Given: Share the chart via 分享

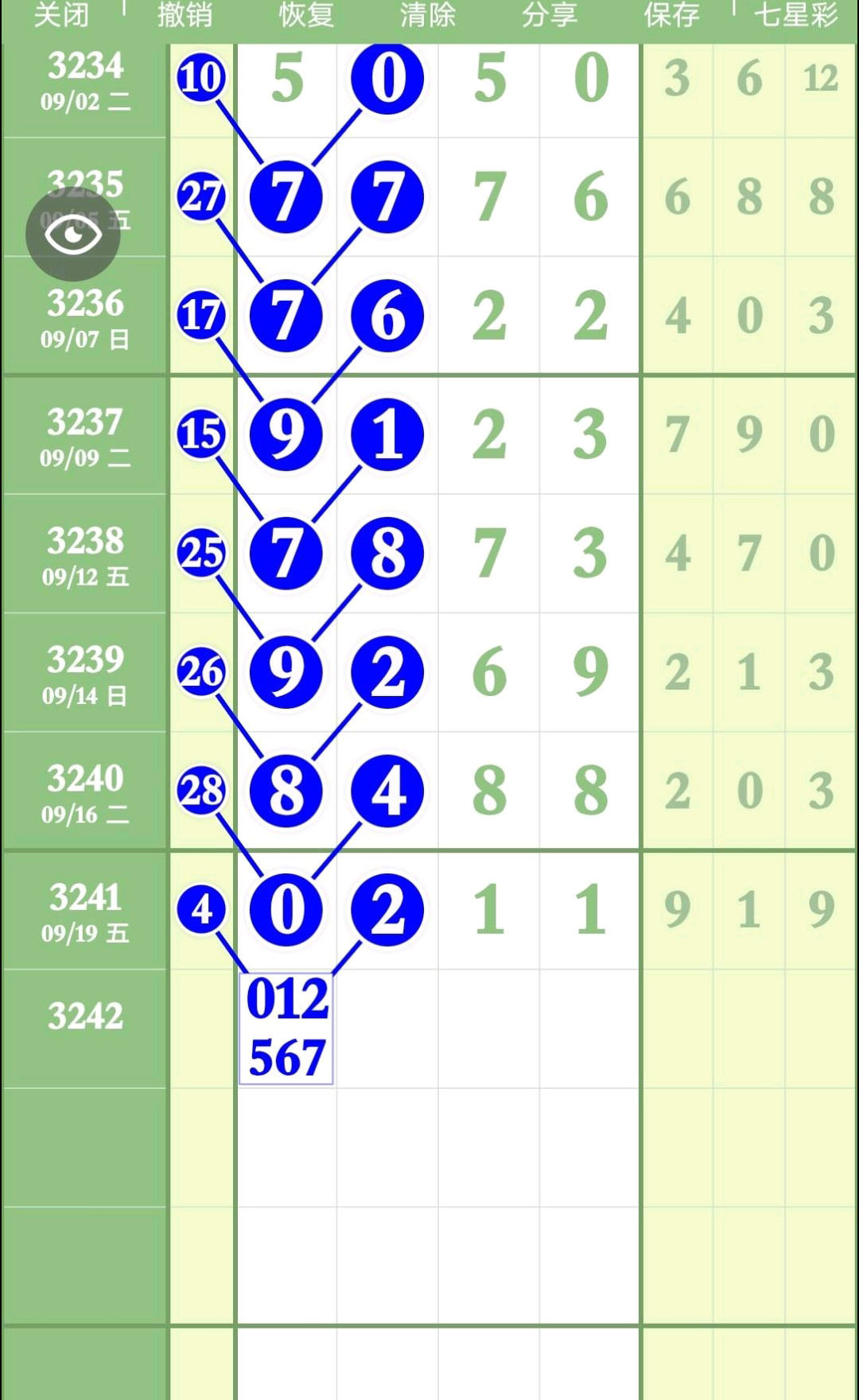Looking at the screenshot, I should coord(550,14).
